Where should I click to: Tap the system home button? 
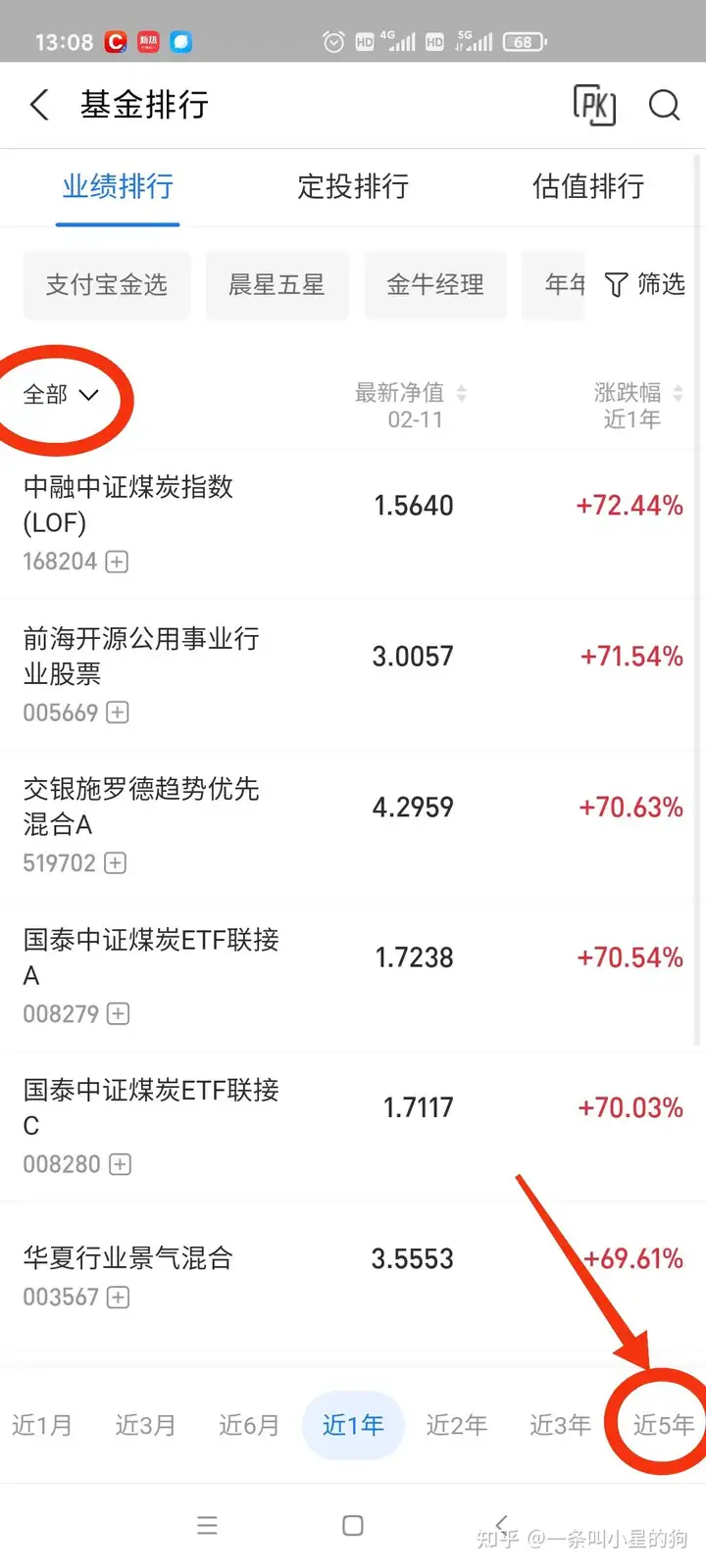(x=353, y=1526)
